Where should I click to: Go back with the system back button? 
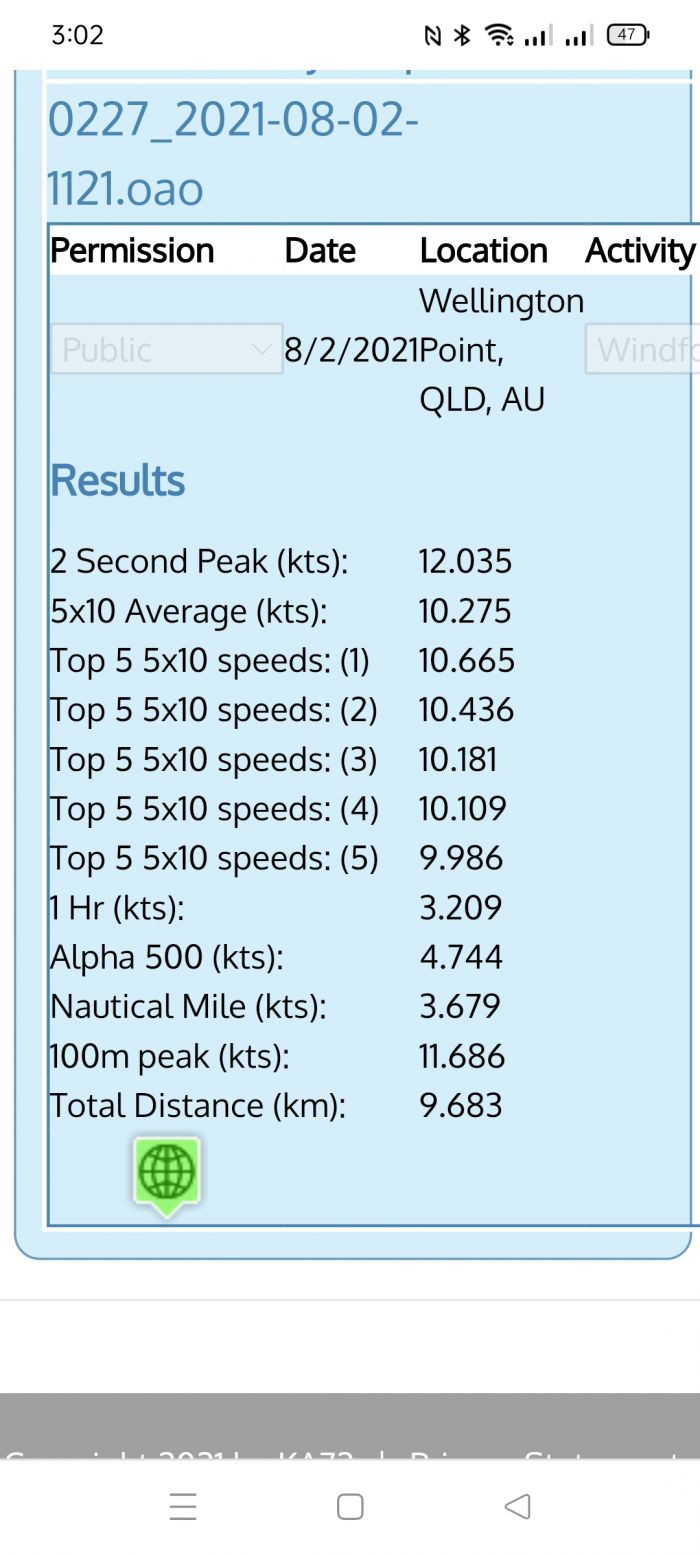517,1506
